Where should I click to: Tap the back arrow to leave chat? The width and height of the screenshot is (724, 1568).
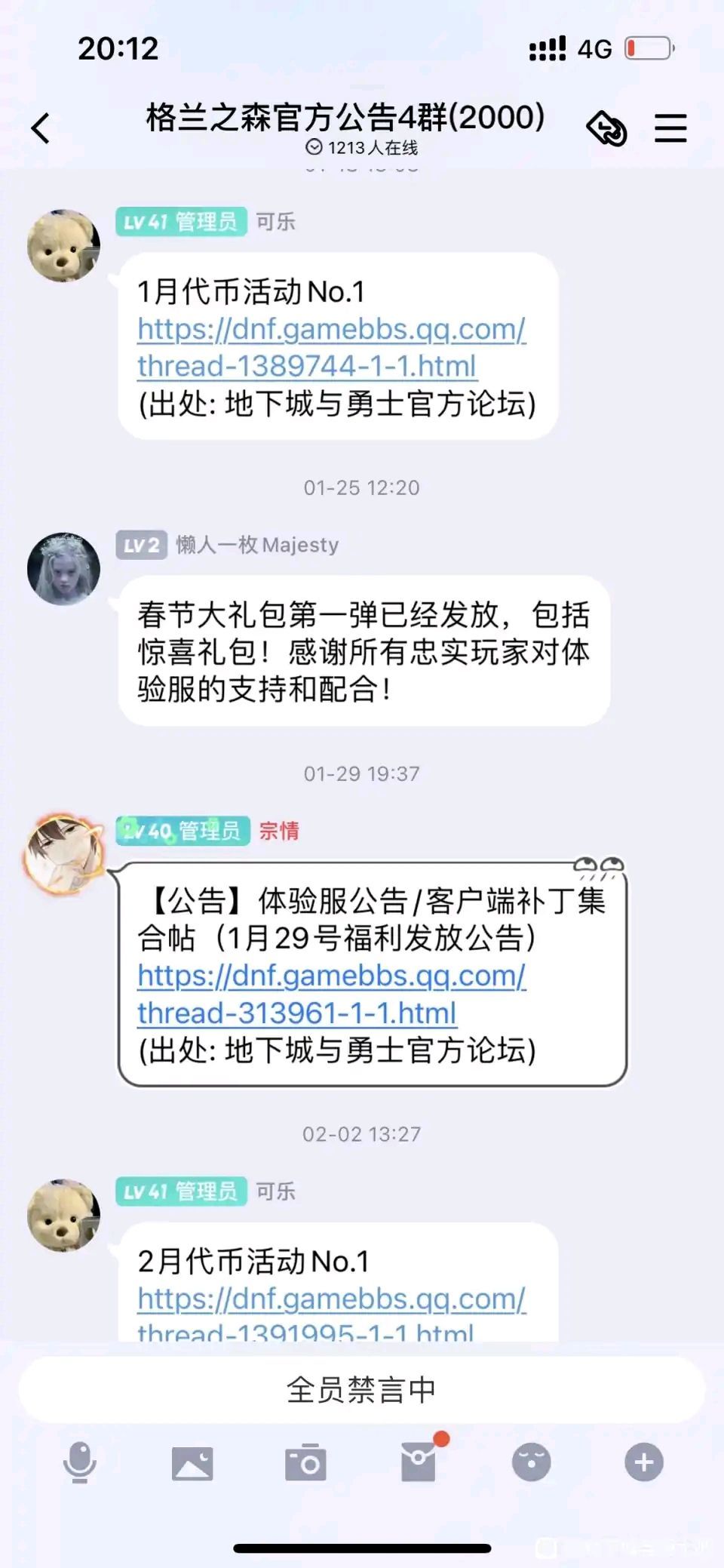tap(39, 127)
